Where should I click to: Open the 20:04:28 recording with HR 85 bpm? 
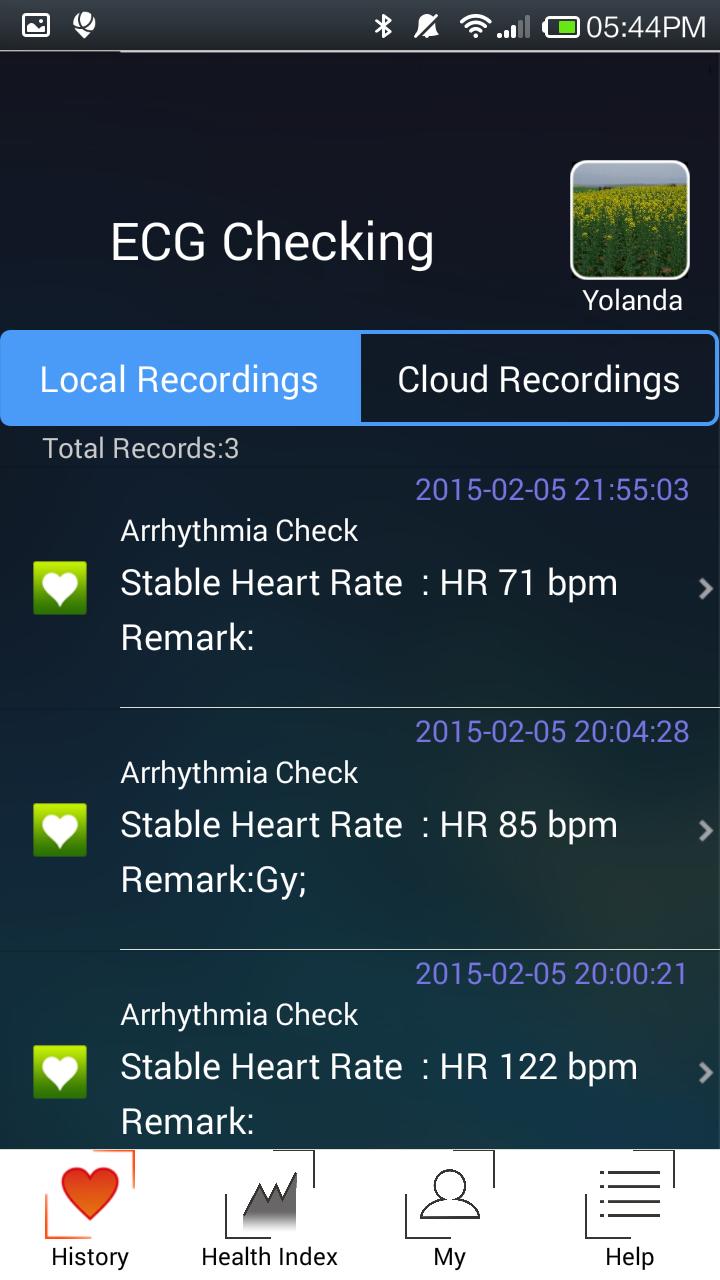[370, 826]
